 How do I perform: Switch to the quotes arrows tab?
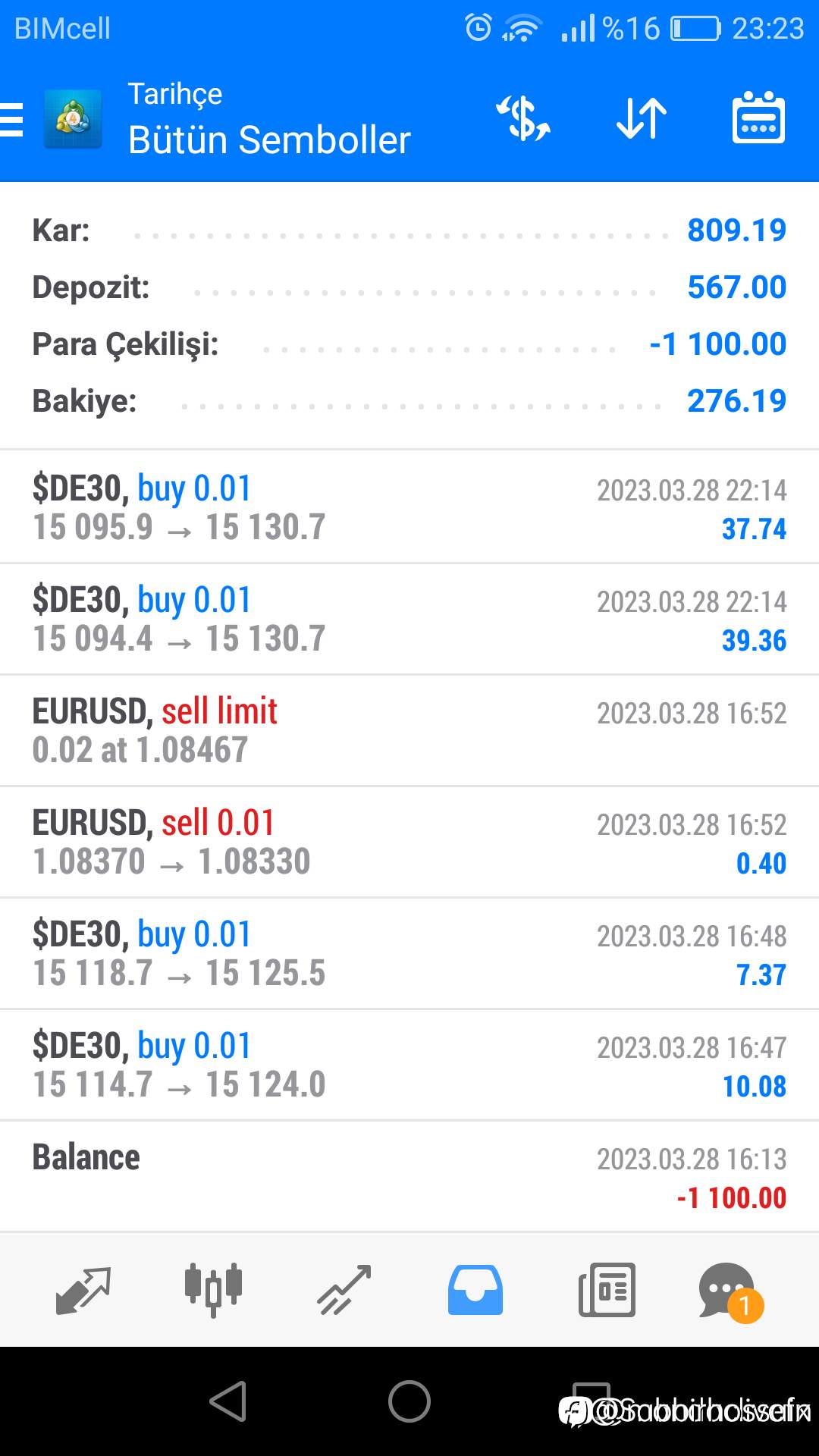pos(83,1290)
